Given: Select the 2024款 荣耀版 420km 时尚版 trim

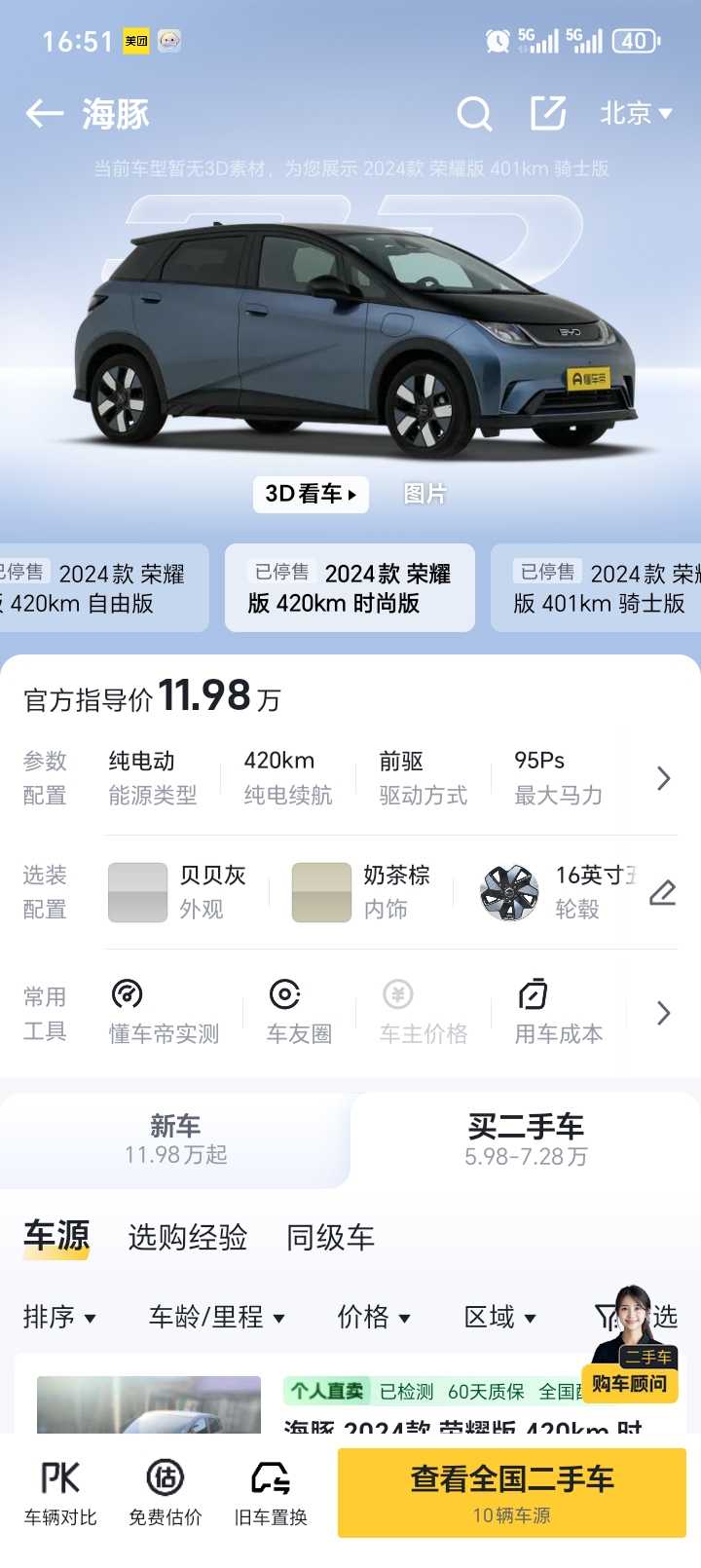Looking at the screenshot, I should click(x=350, y=587).
